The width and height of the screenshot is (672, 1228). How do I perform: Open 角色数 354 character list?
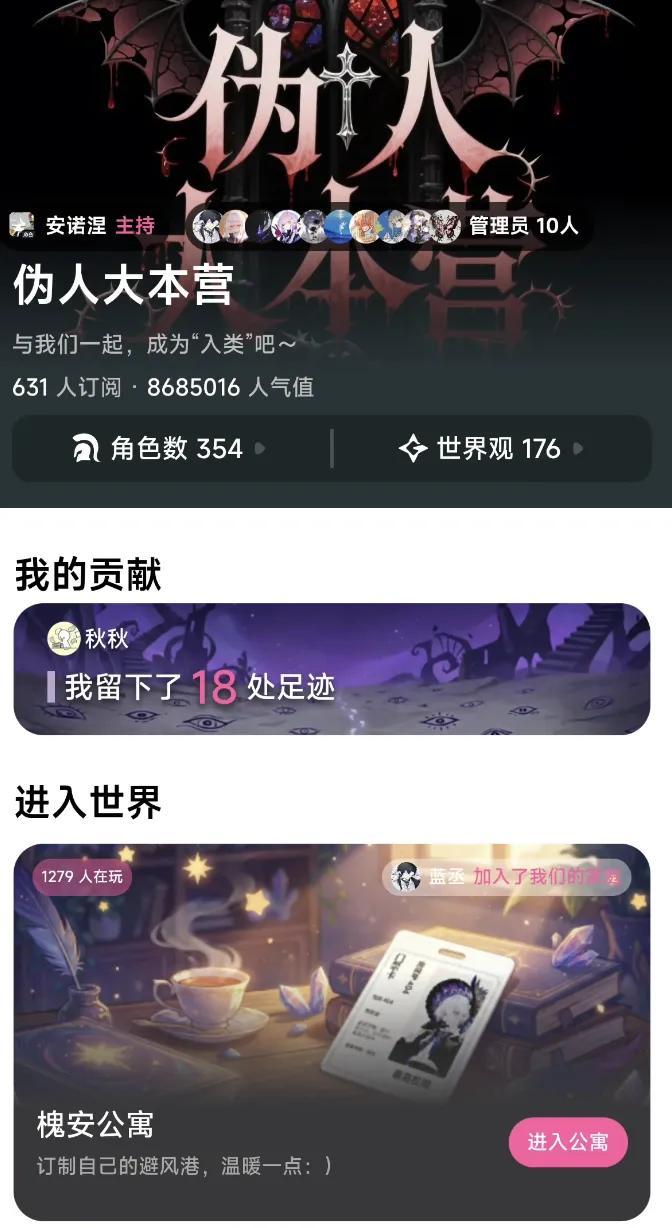point(172,449)
